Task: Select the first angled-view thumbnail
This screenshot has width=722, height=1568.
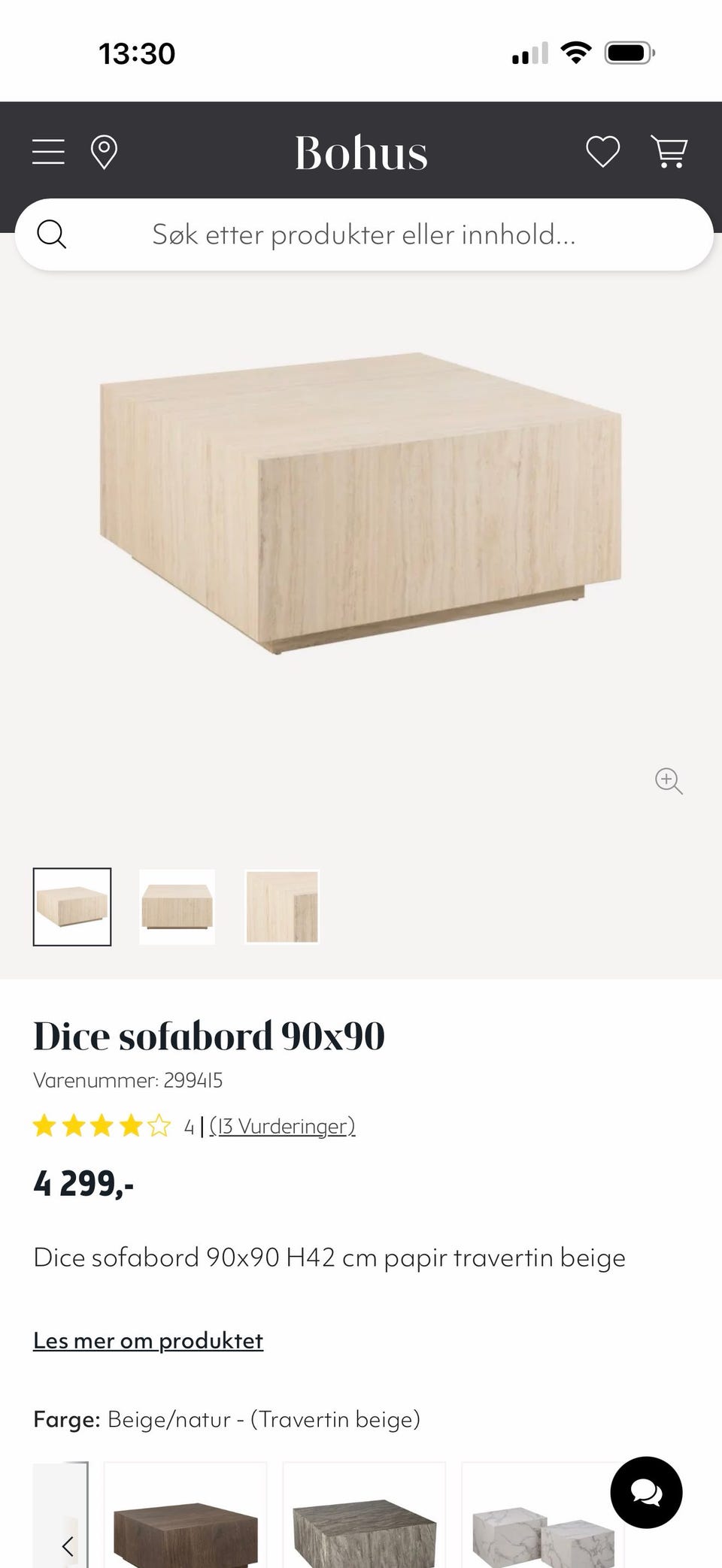Action: 72,907
